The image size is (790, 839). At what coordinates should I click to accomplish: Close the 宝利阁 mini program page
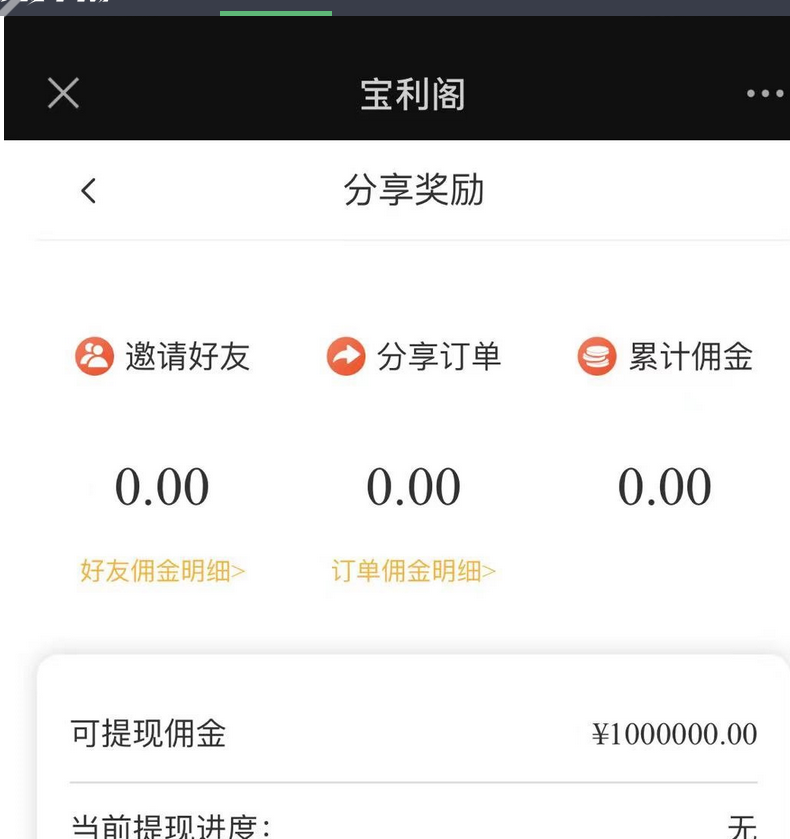click(x=63, y=94)
